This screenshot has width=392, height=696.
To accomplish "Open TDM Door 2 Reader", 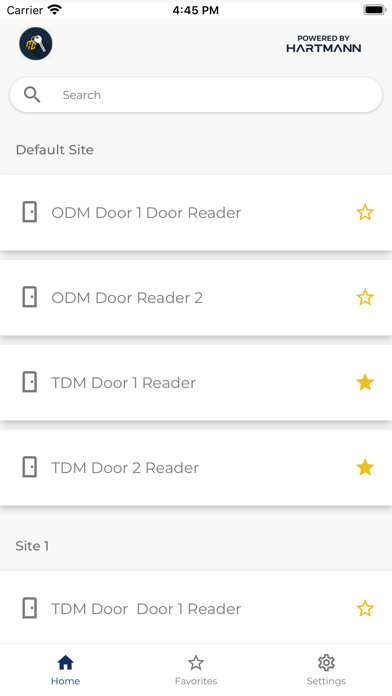I will 196,467.
